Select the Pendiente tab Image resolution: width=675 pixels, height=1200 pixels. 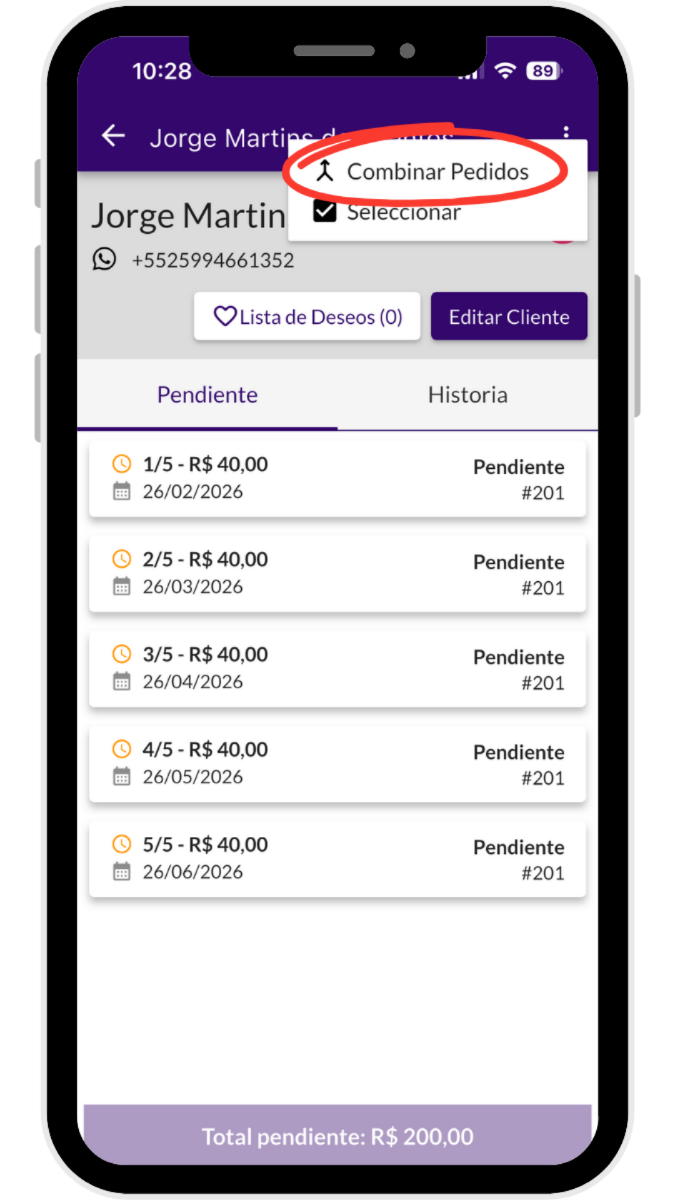pyautogui.click(x=207, y=395)
